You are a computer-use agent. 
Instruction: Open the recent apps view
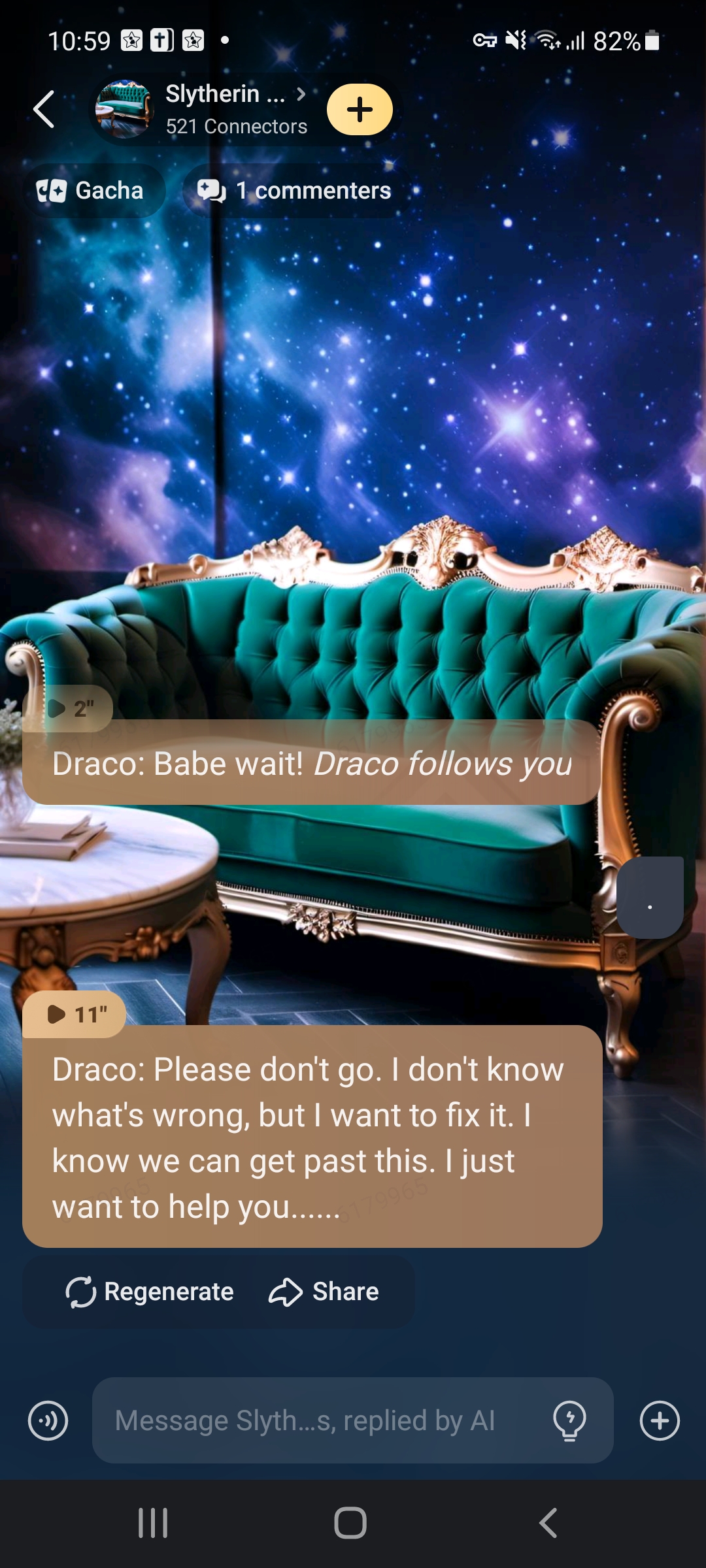[153, 1523]
